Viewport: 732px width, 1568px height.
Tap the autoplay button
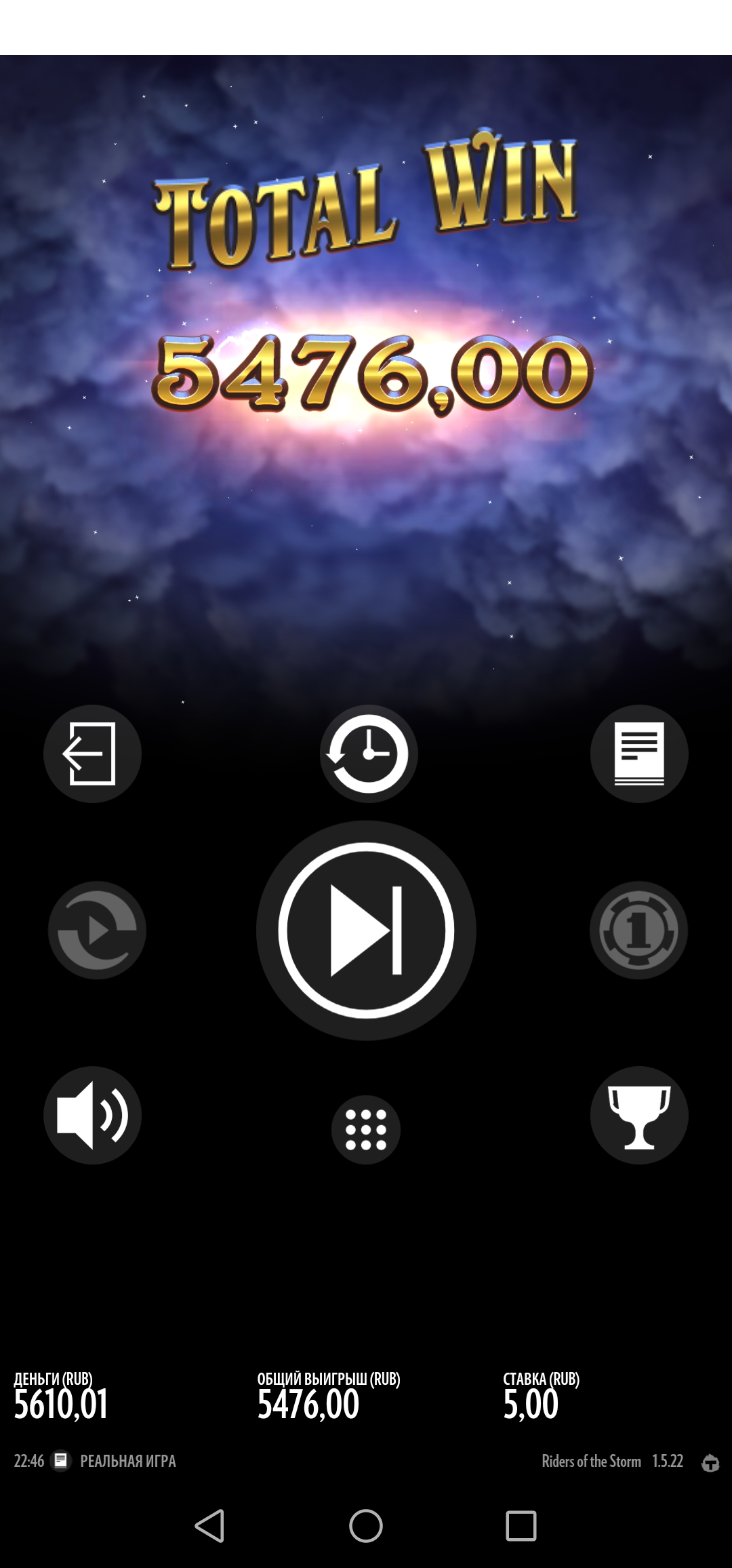tap(97, 930)
